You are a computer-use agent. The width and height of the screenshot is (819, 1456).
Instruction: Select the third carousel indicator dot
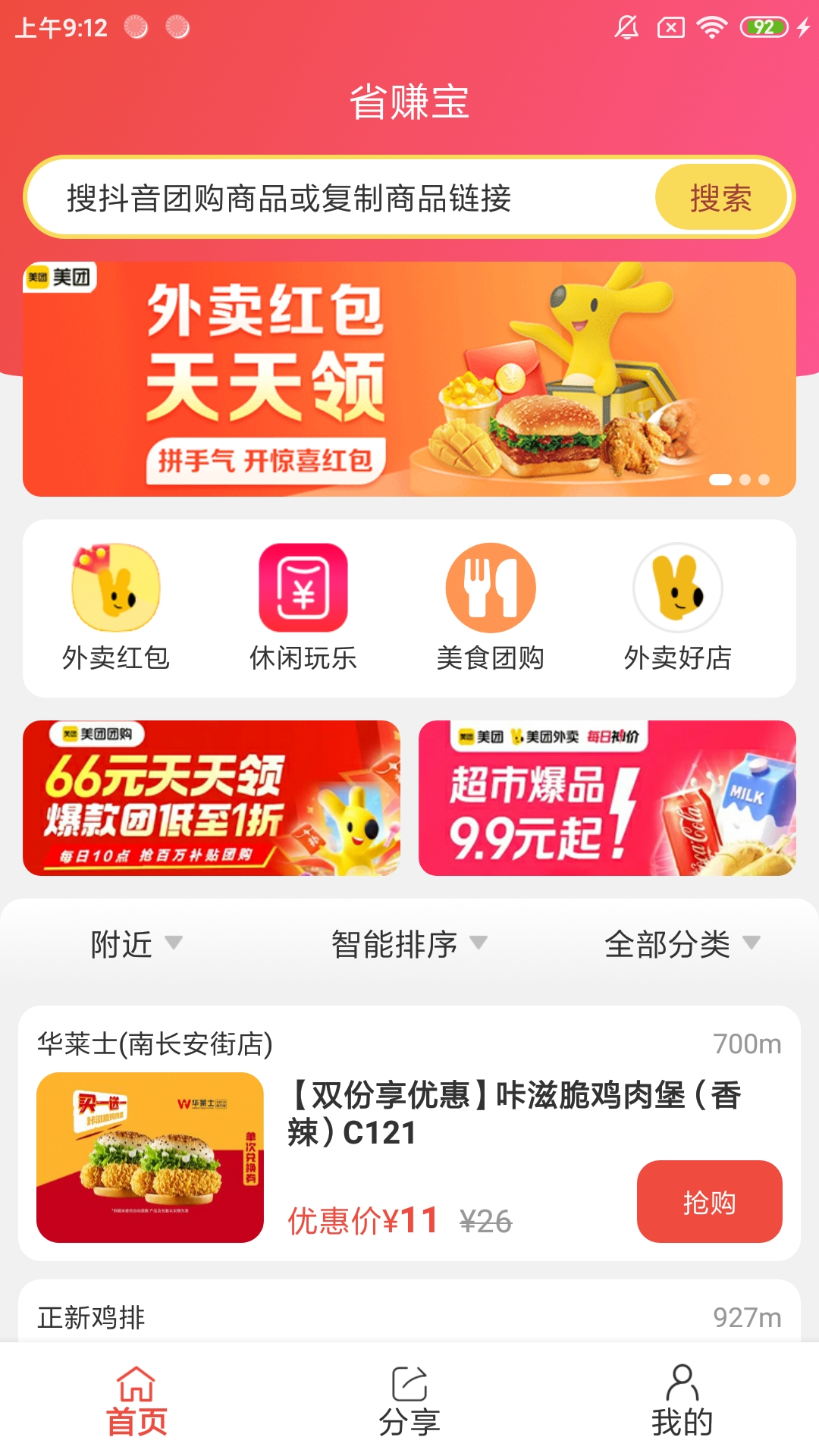coord(763,479)
